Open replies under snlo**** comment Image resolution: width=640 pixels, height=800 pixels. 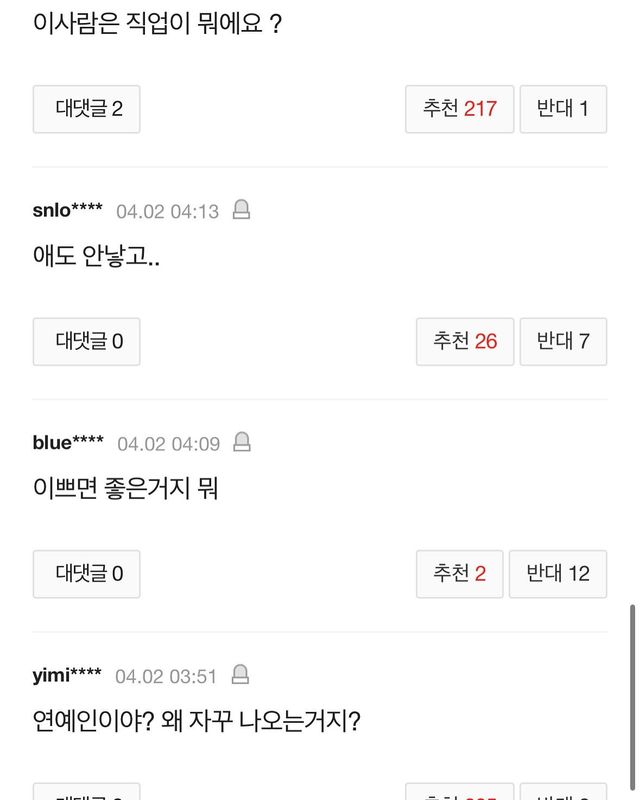click(x=87, y=342)
